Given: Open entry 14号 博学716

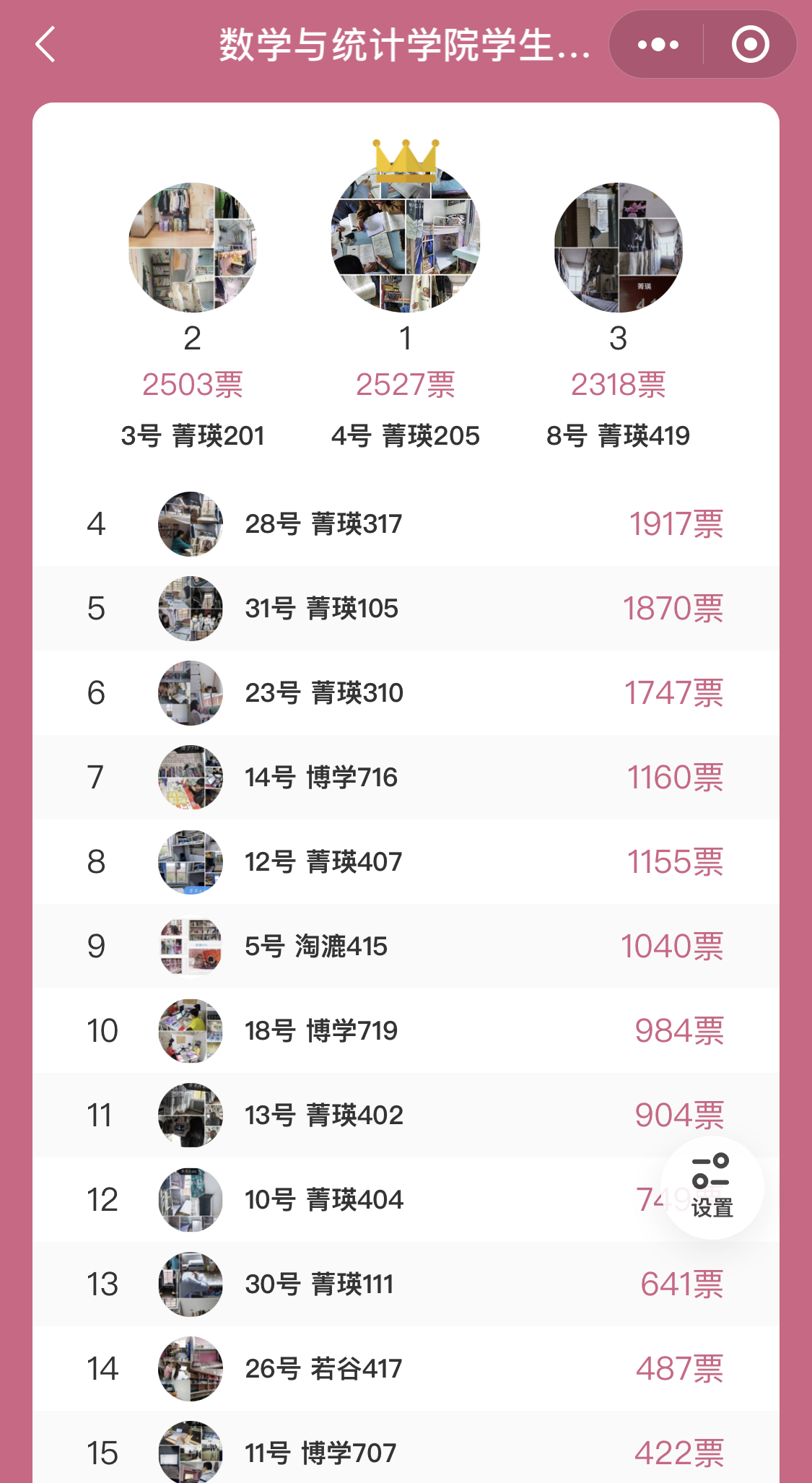Looking at the screenshot, I should point(321,778).
